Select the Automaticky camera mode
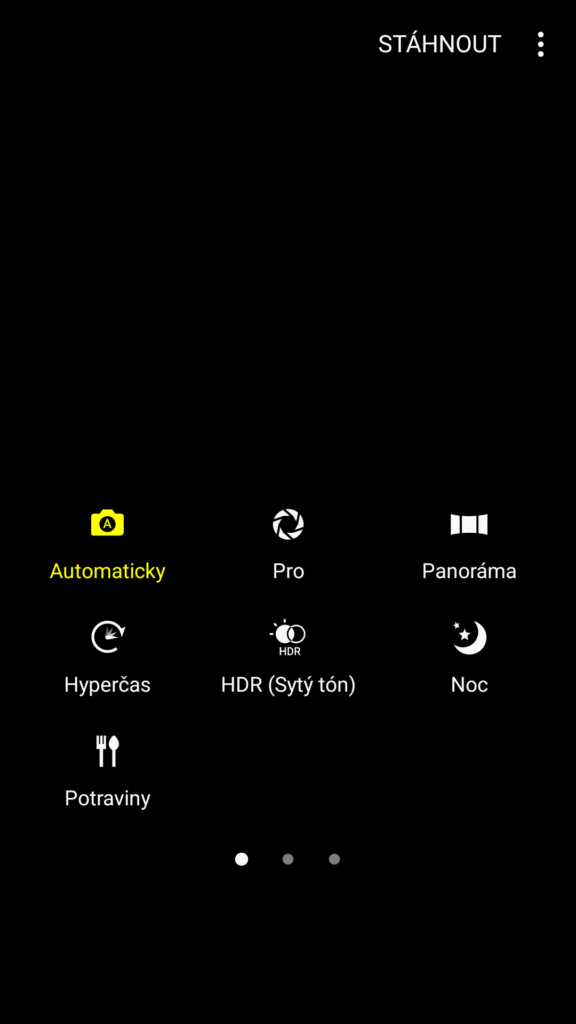The width and height of the screenshot is (576, 1024). pyautogui.click(x=107, y=545)
